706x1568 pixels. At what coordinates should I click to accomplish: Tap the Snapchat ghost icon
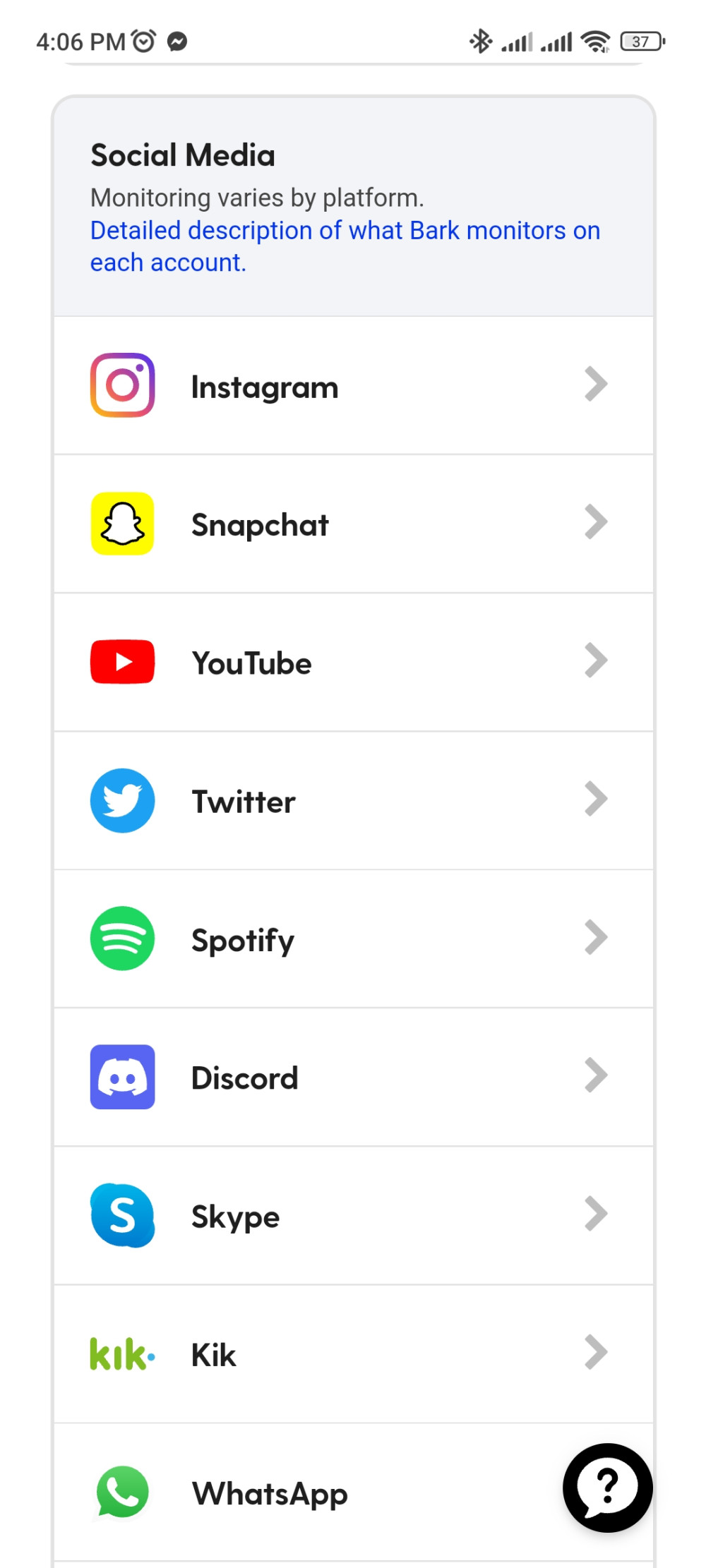[121, 523]
